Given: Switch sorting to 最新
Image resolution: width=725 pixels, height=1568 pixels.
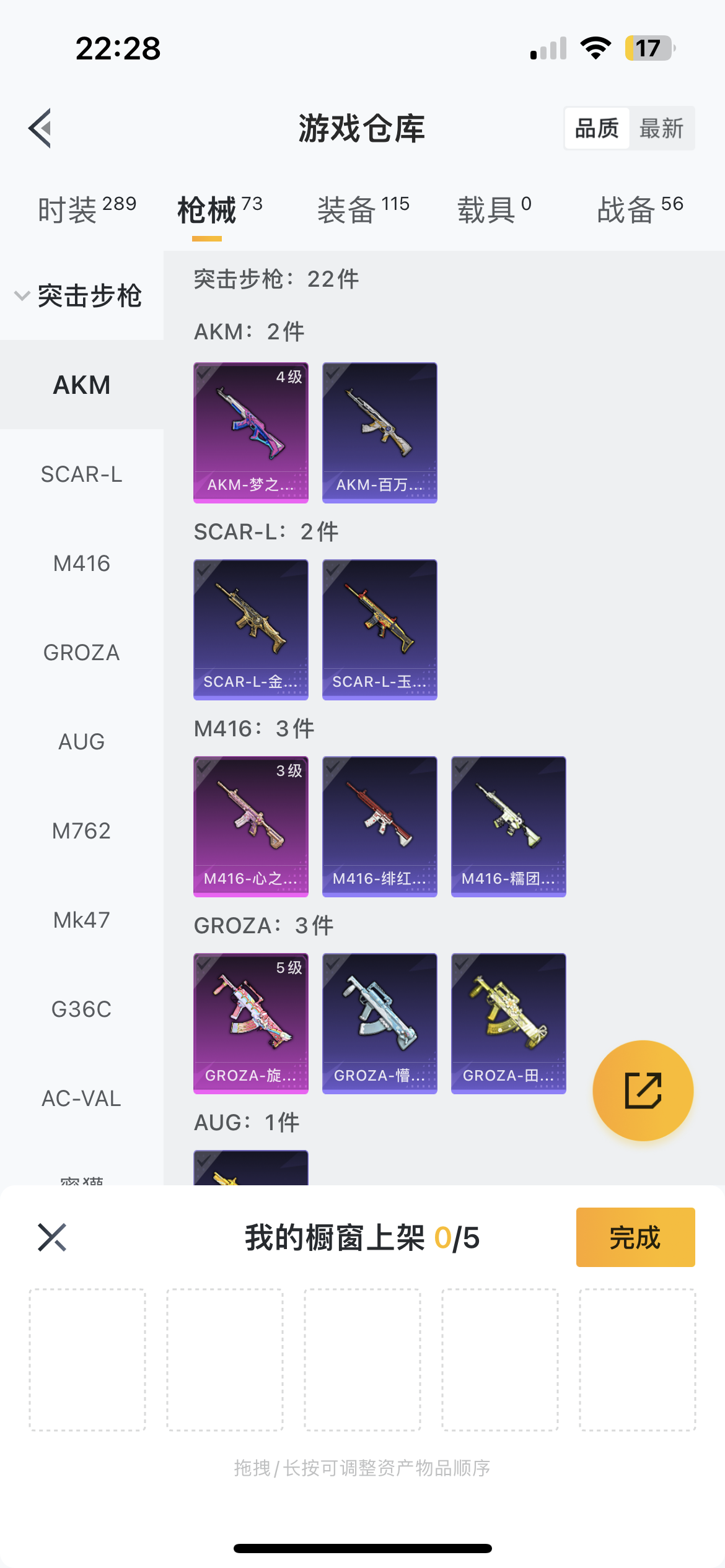Looking at the screenshot, I should [661, 128].
